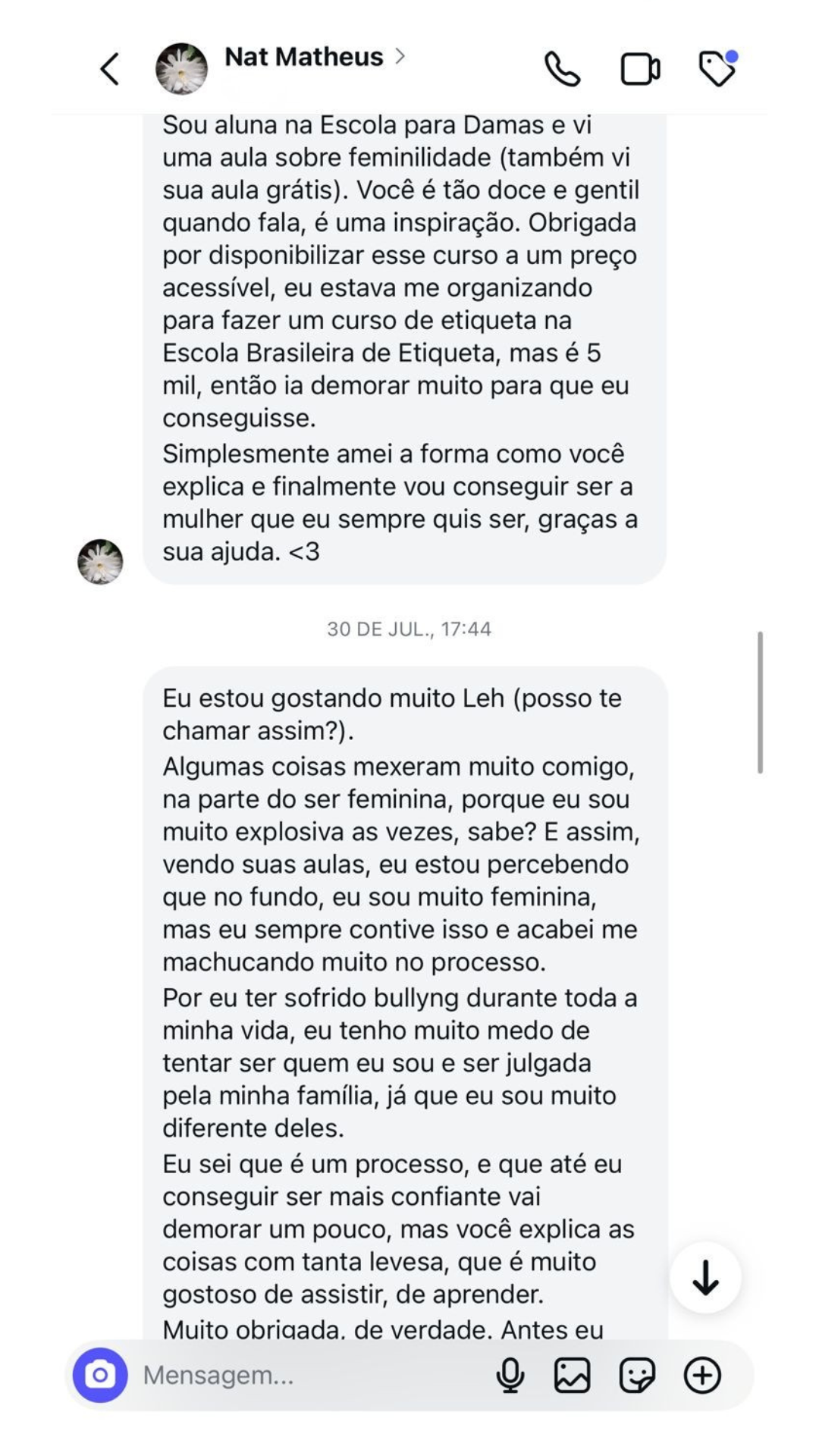Open more options plus button

702,1375
